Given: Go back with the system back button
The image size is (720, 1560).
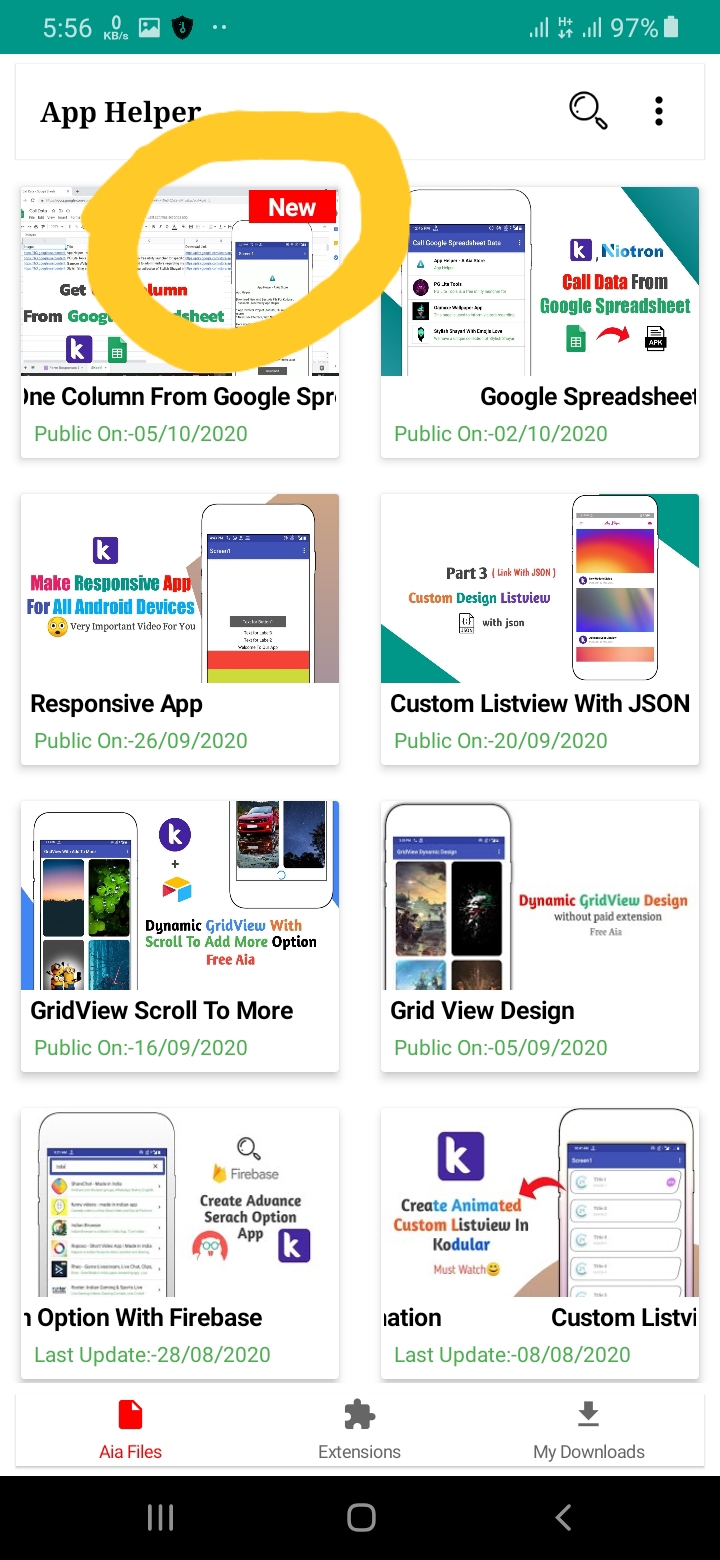Looking at the screenshot, I should click(563, 1517).
